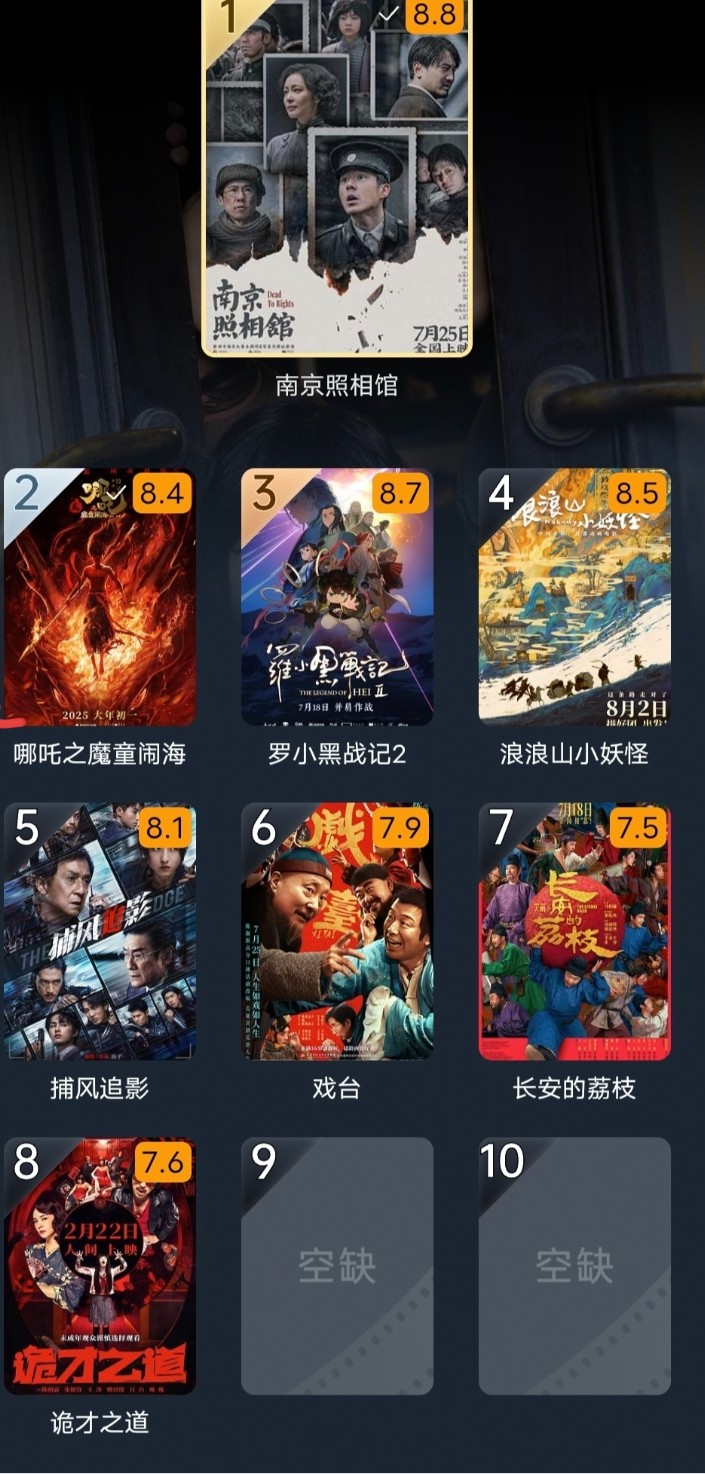Open 长安的荔枝 ranked number 7
The image size is (705, 1474).
[574, 931]
